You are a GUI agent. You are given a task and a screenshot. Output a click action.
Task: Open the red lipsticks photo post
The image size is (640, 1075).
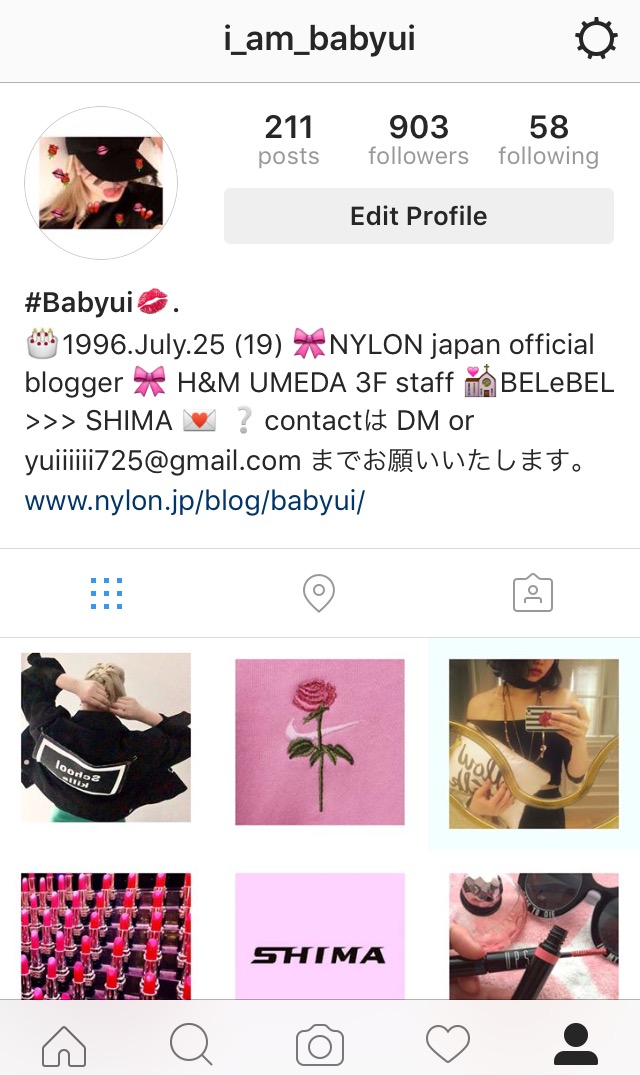point(106,936)
